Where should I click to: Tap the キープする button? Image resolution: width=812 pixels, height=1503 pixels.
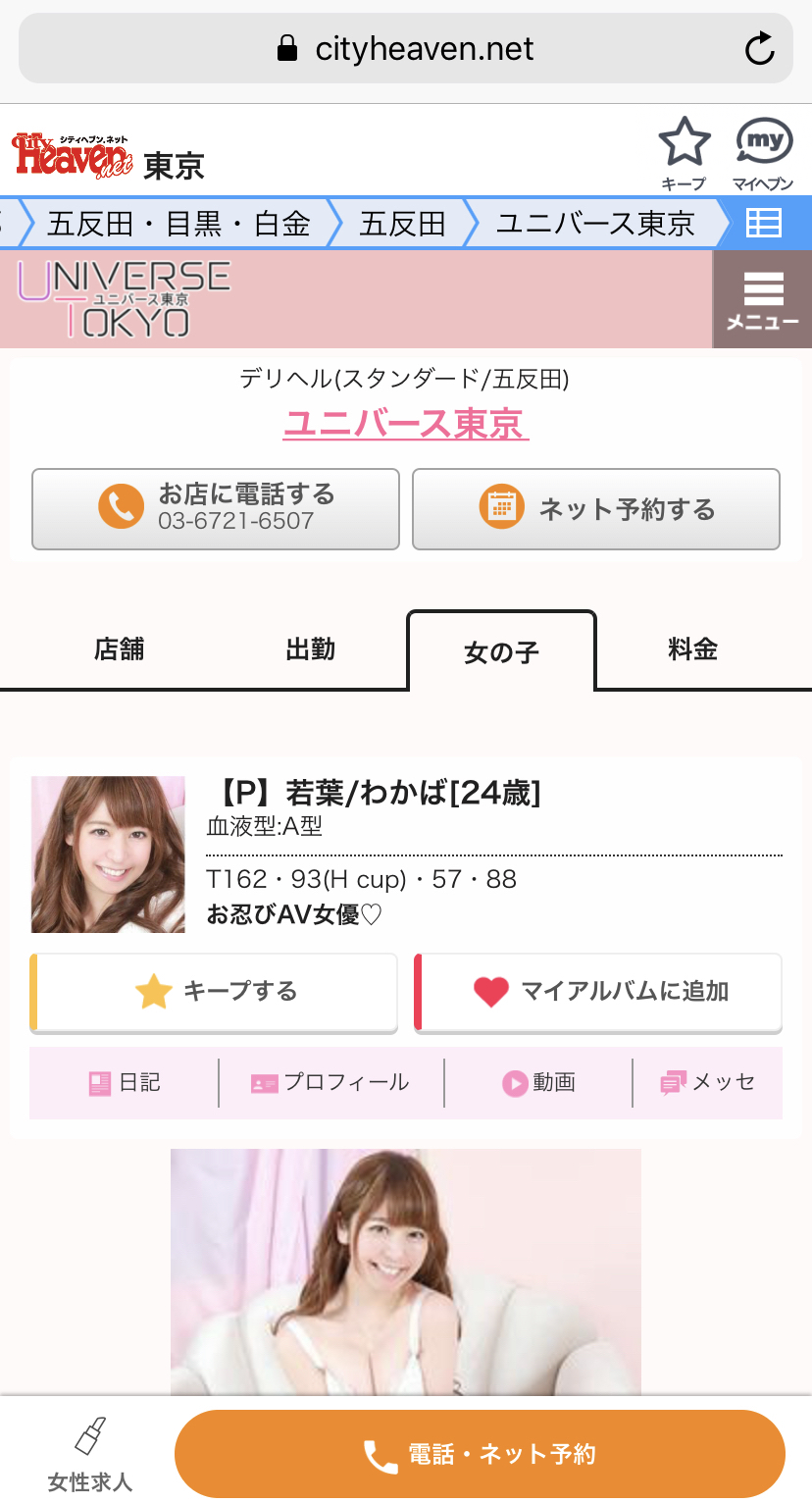click(x=214, y=992)
